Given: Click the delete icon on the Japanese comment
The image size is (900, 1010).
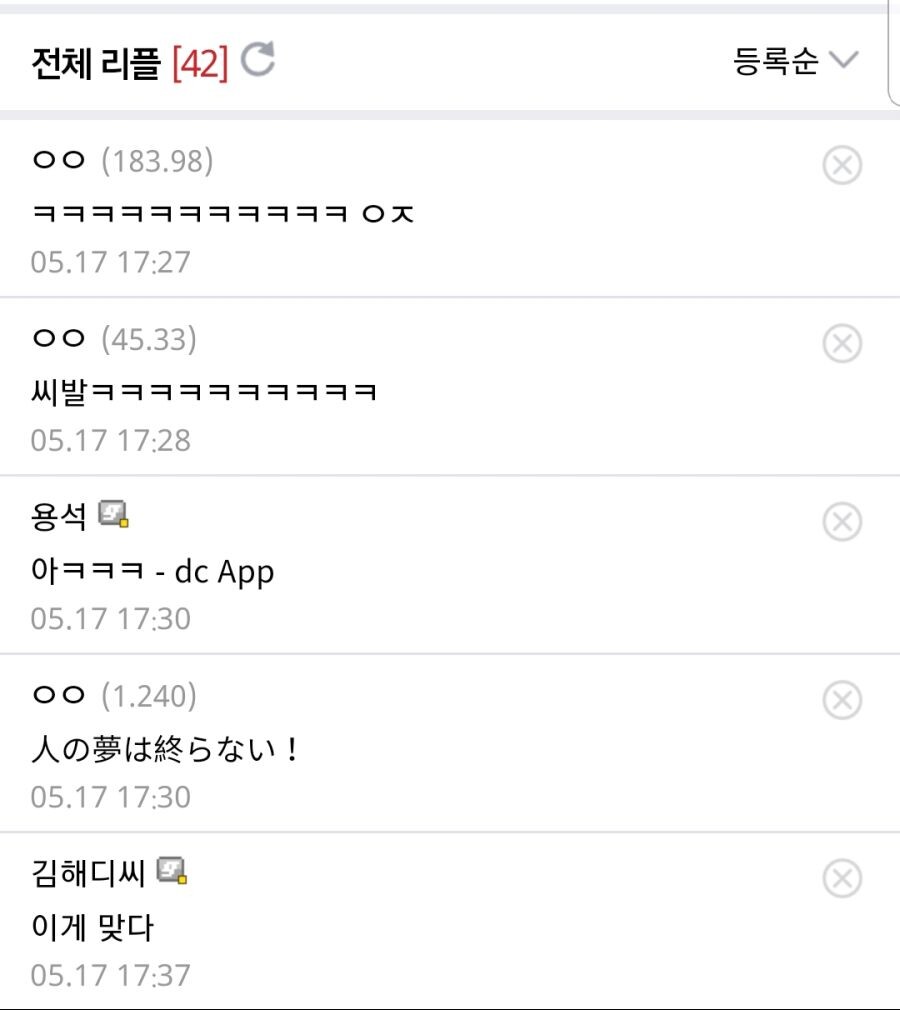Looking at the screenshot, I should [844, 699].
